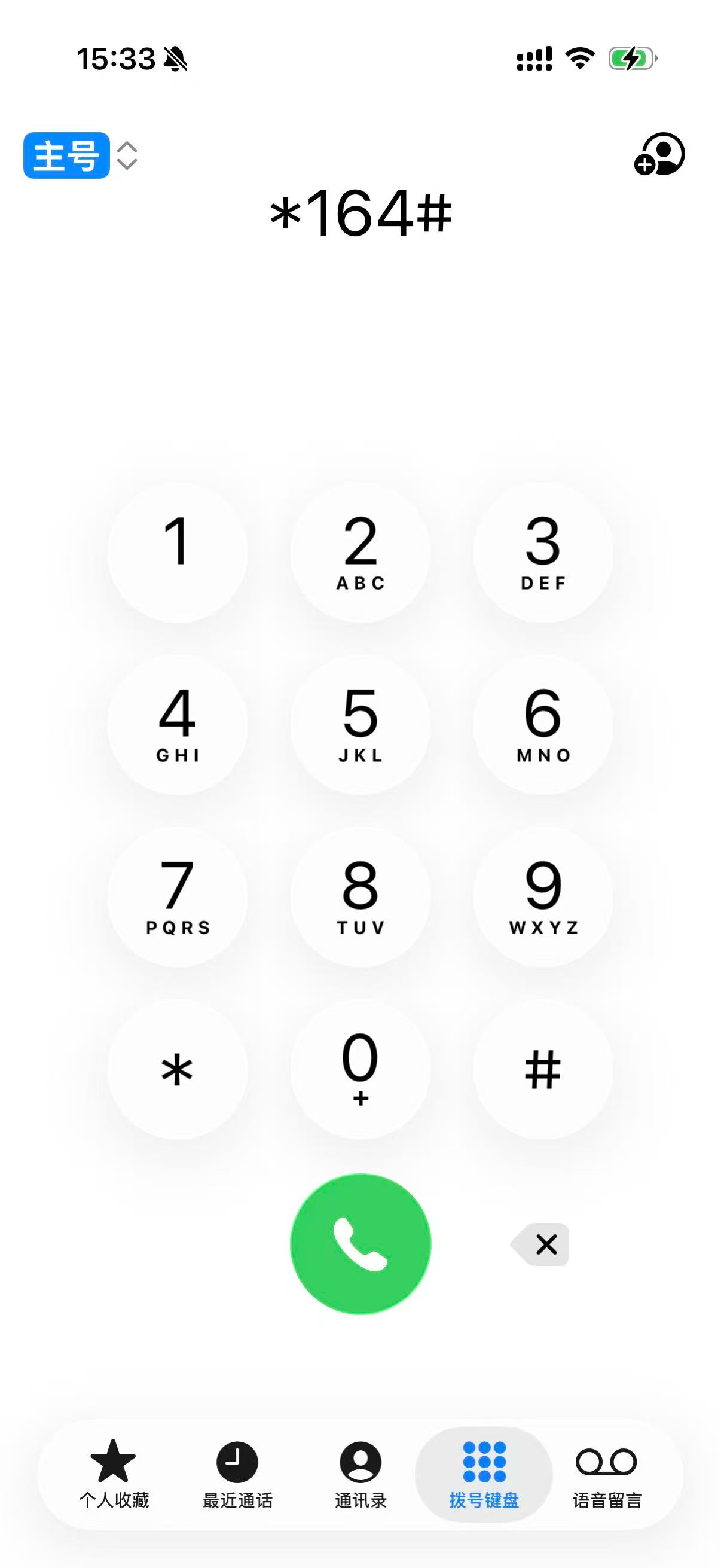Tap the 2 ABC key
Viewport: 721px width, 1568px height.
coord(360,552)
